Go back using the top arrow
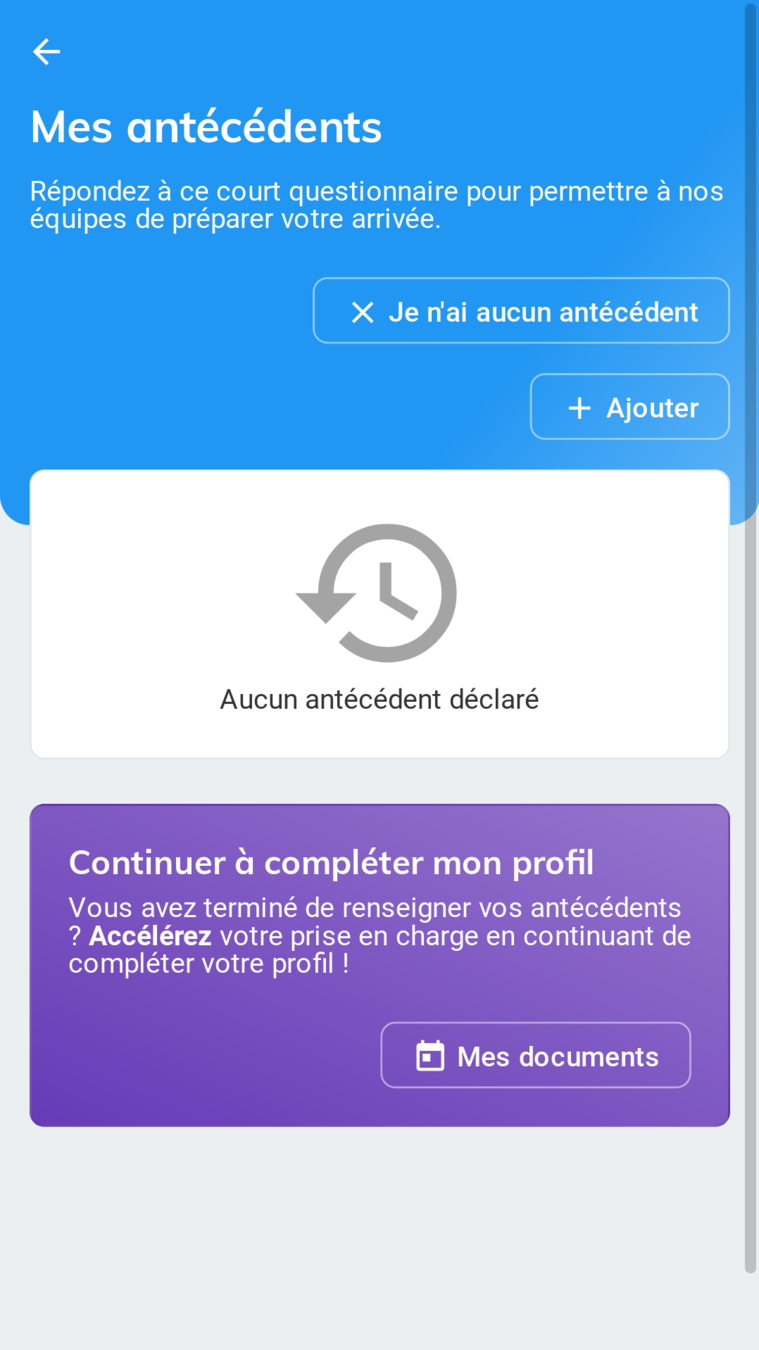Viewport: 759px width, 1350px height. click(46, 51)
